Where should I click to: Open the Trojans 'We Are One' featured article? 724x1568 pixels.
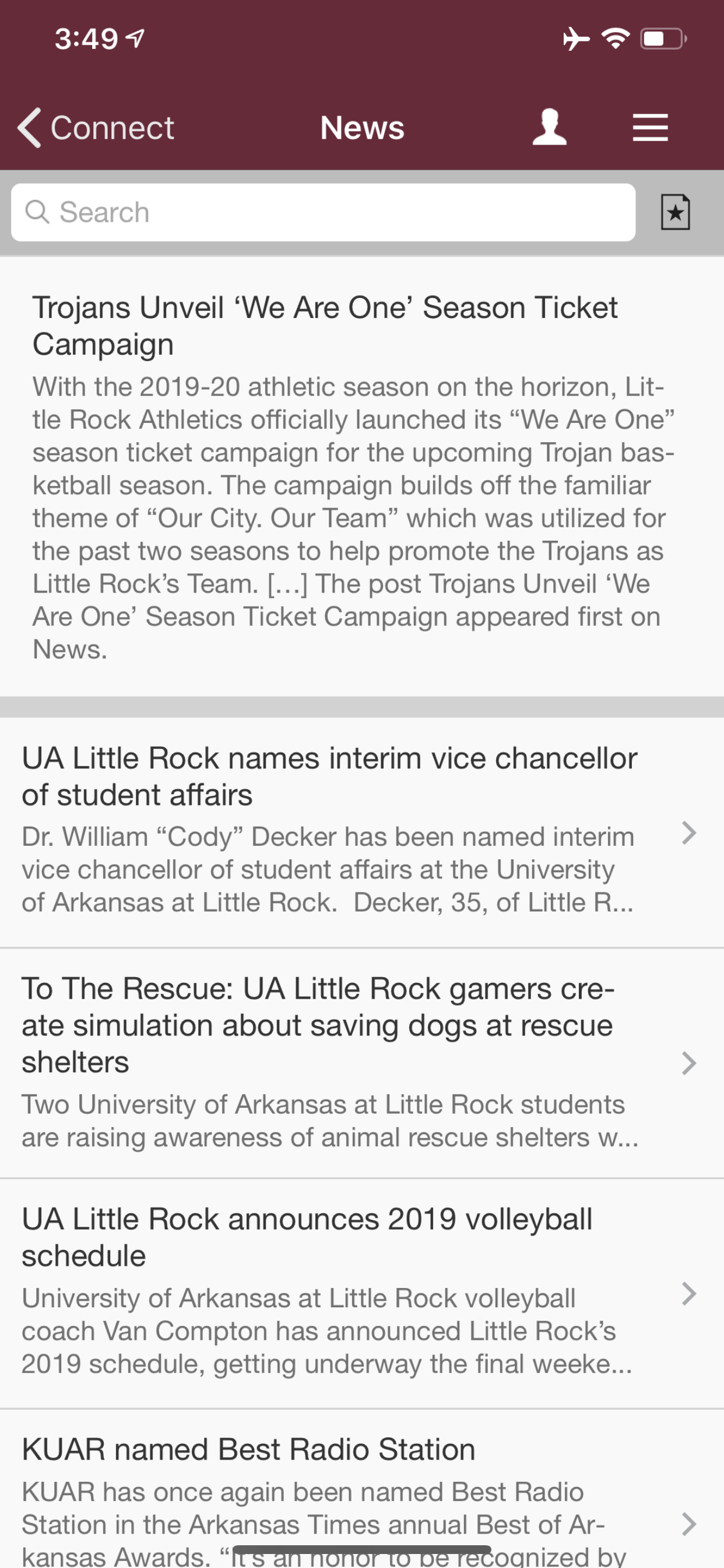tap(362, 477)
